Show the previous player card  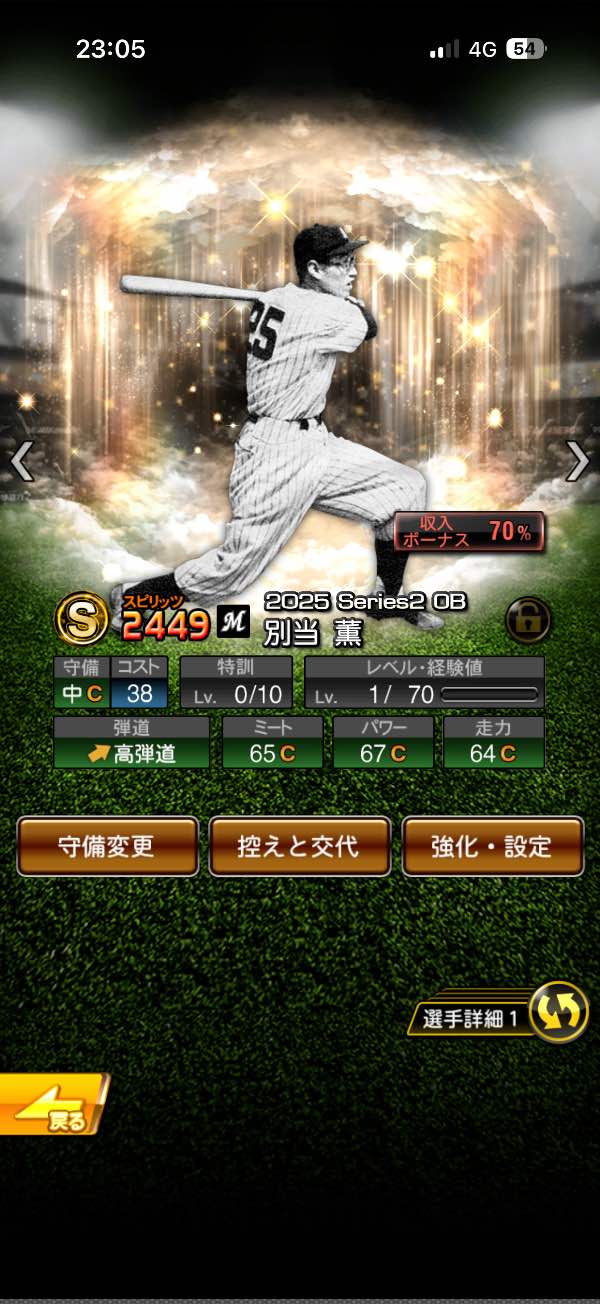pos(22,461)
